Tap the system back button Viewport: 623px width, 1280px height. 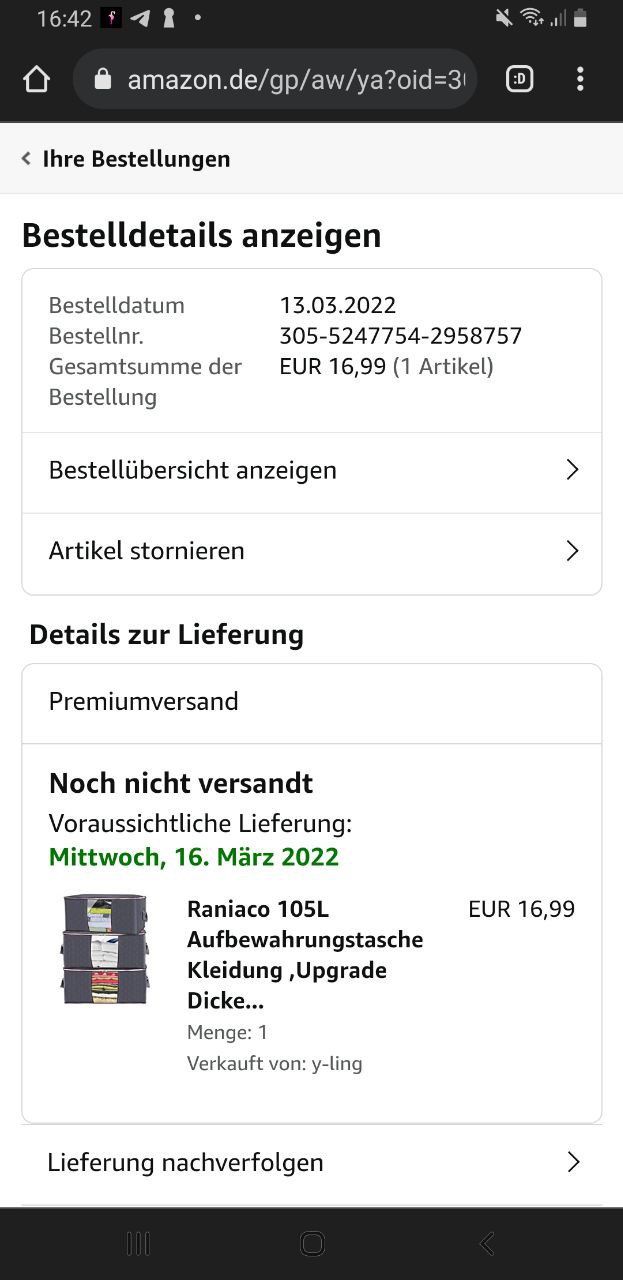[487, 1243]
